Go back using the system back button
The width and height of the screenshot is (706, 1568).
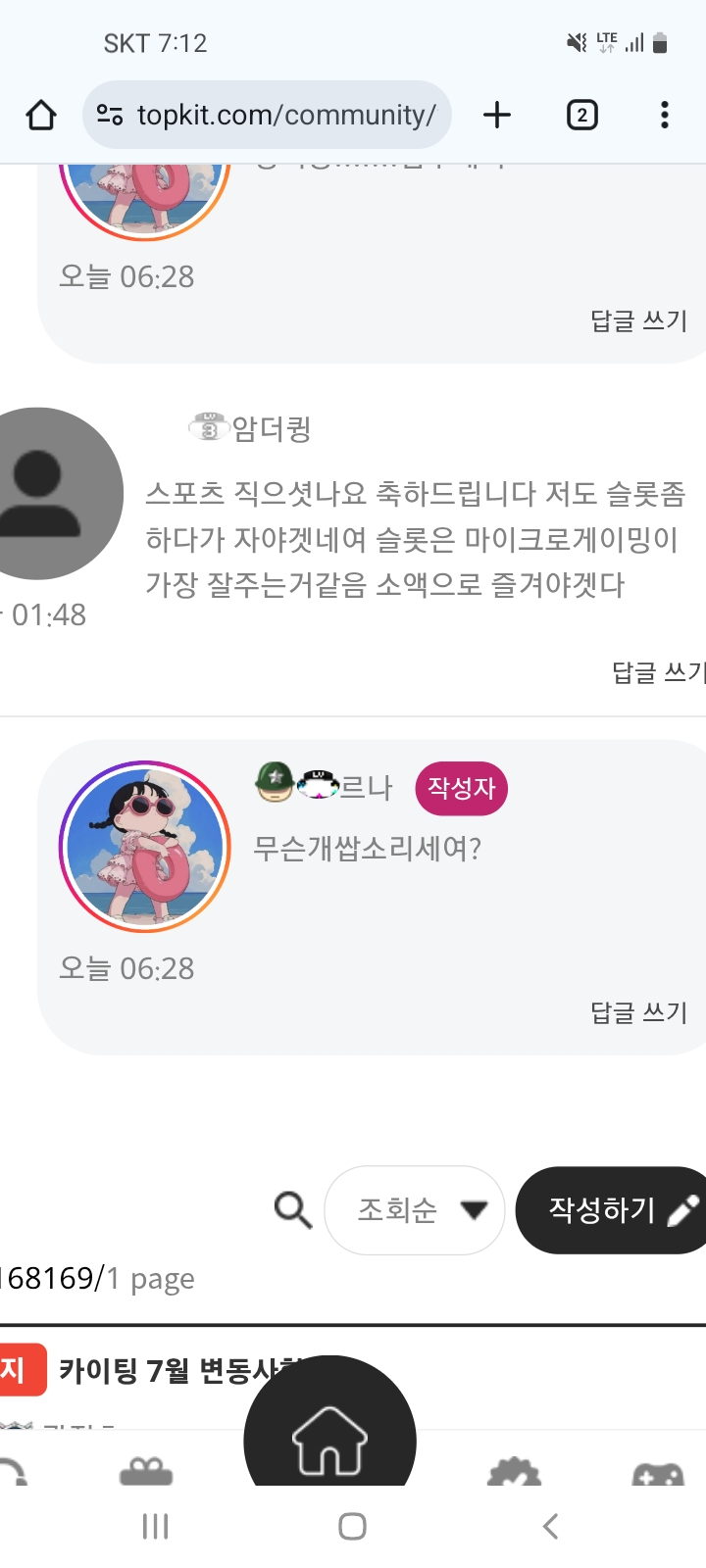click(x=550, y=1526)
